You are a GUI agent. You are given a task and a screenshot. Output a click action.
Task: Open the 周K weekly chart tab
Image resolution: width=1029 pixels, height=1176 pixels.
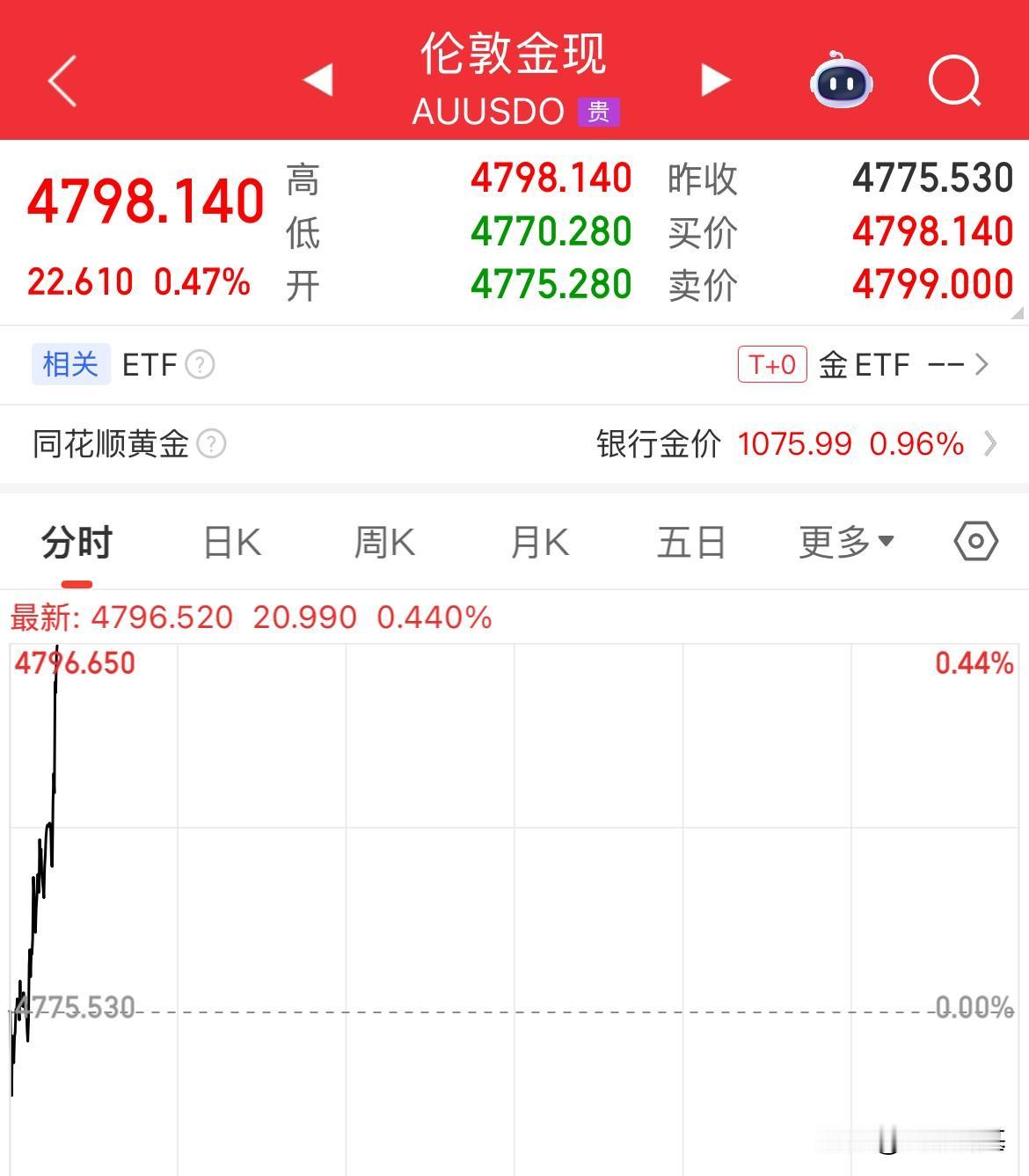pyautogui.click(x=384, y=543)
